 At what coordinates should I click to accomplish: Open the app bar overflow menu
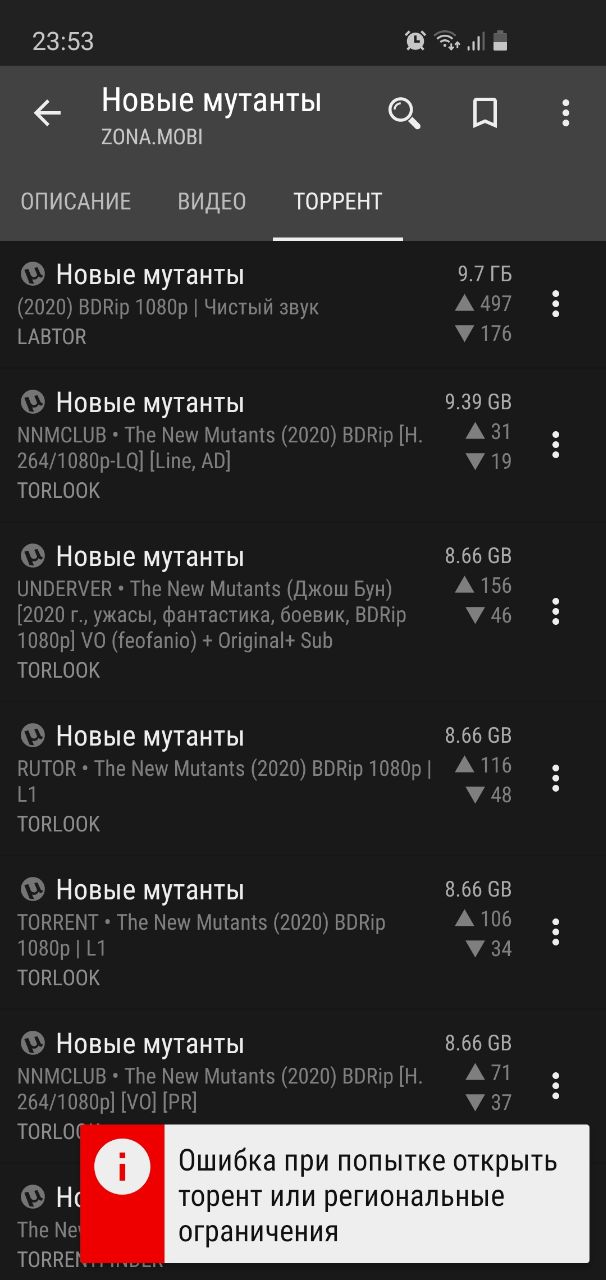[x=566, y=113]
